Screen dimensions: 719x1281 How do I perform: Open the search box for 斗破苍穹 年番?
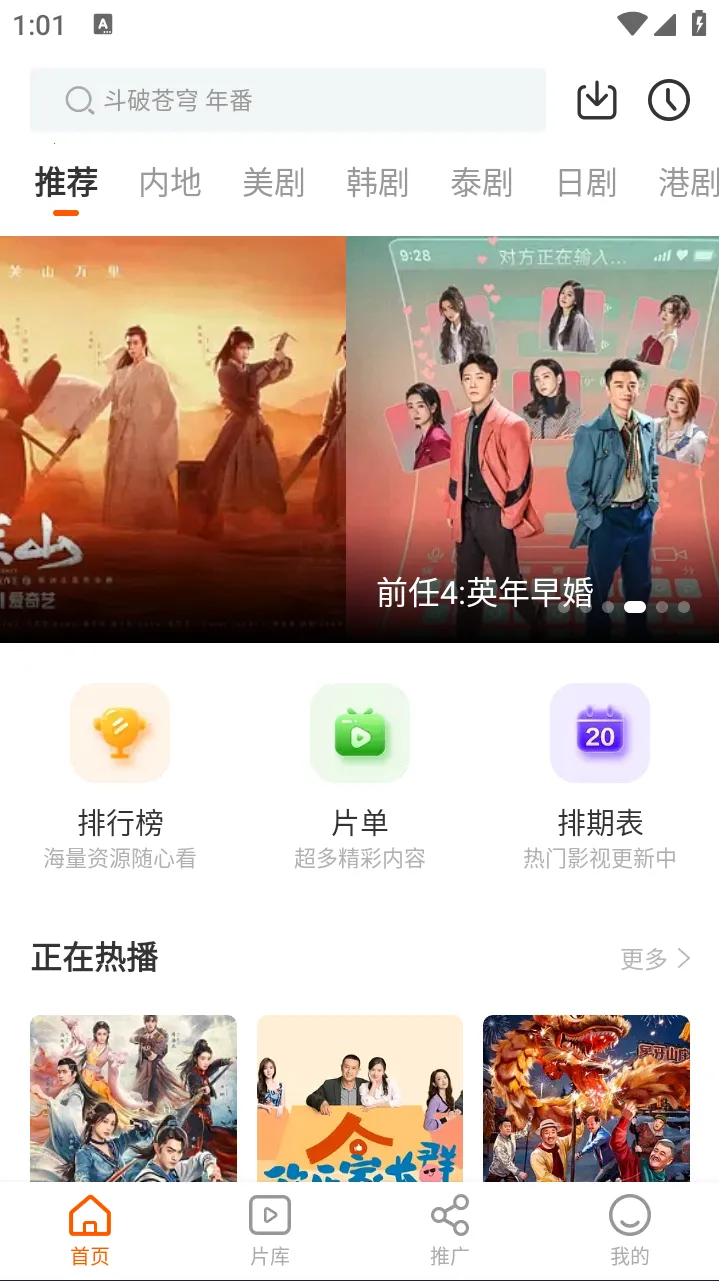click(x=288, y=100)
